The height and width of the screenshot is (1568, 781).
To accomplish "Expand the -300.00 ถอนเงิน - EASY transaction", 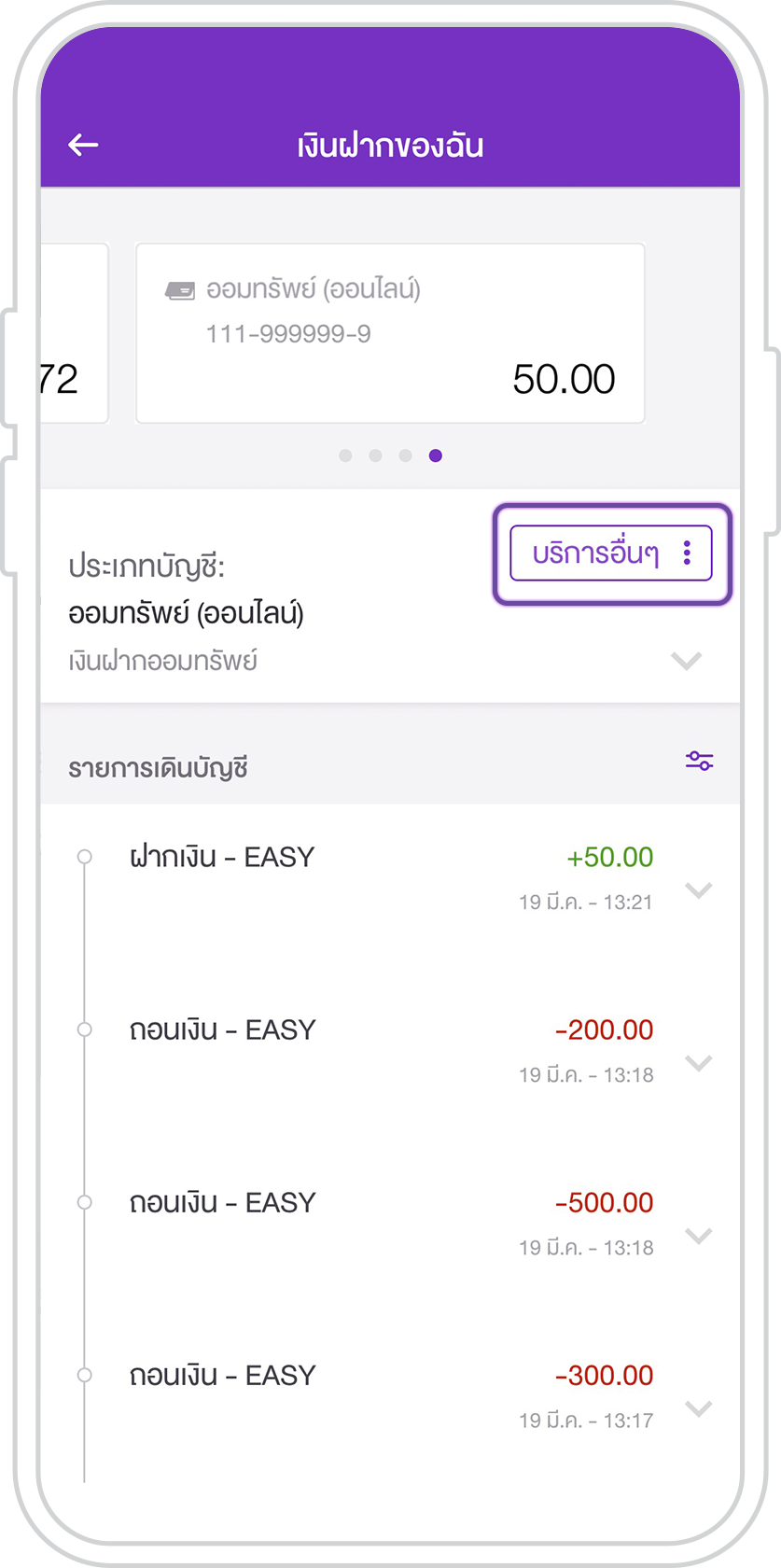I will (x=698, y=1408).
